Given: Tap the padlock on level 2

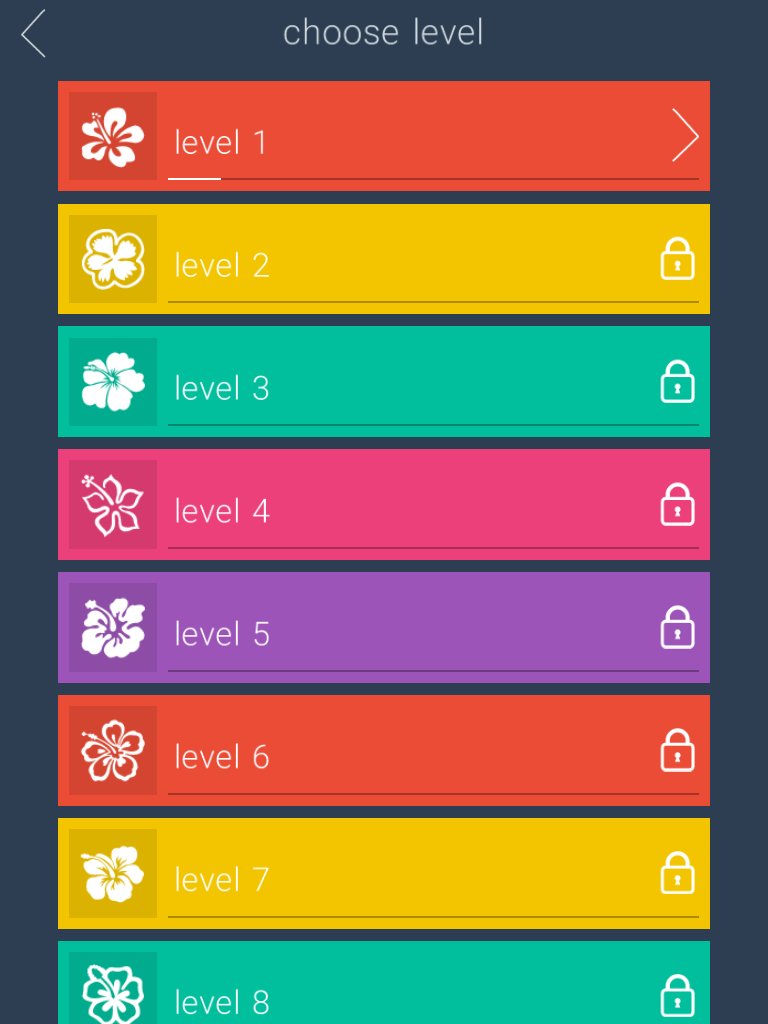Looking at the screenshot, I should (677, 258).
